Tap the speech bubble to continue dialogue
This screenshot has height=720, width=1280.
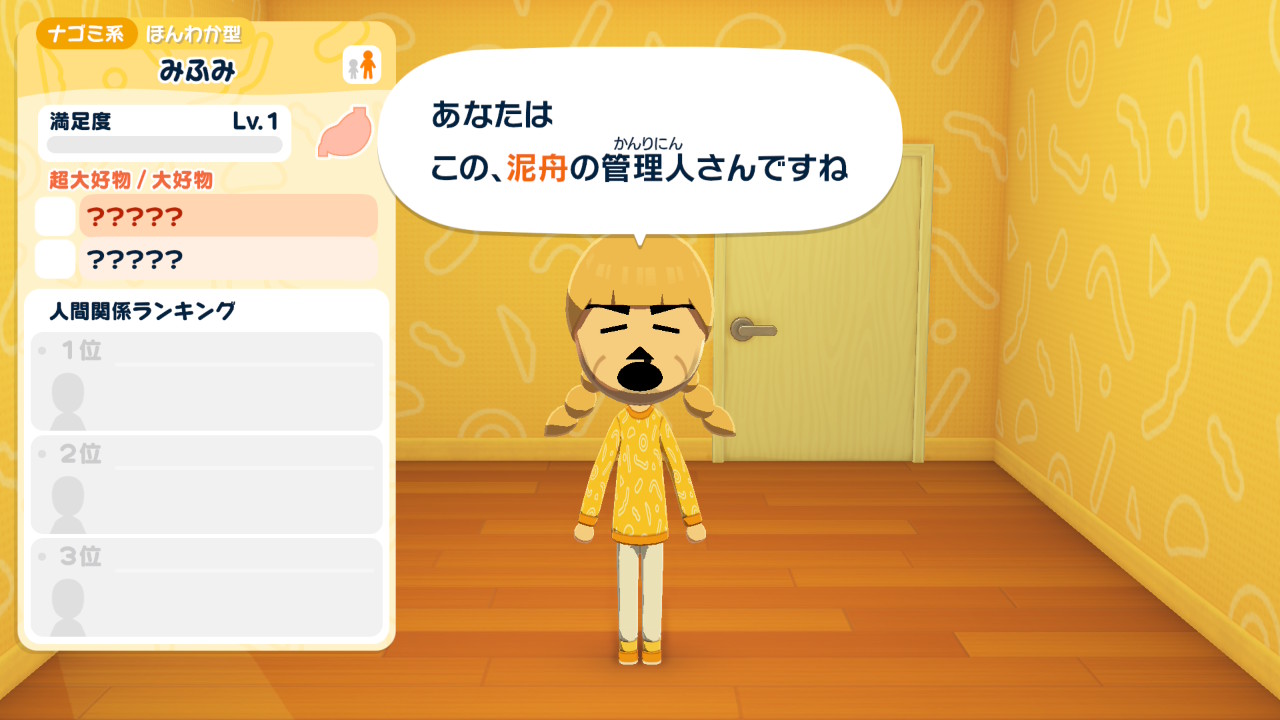pos(640,140)
